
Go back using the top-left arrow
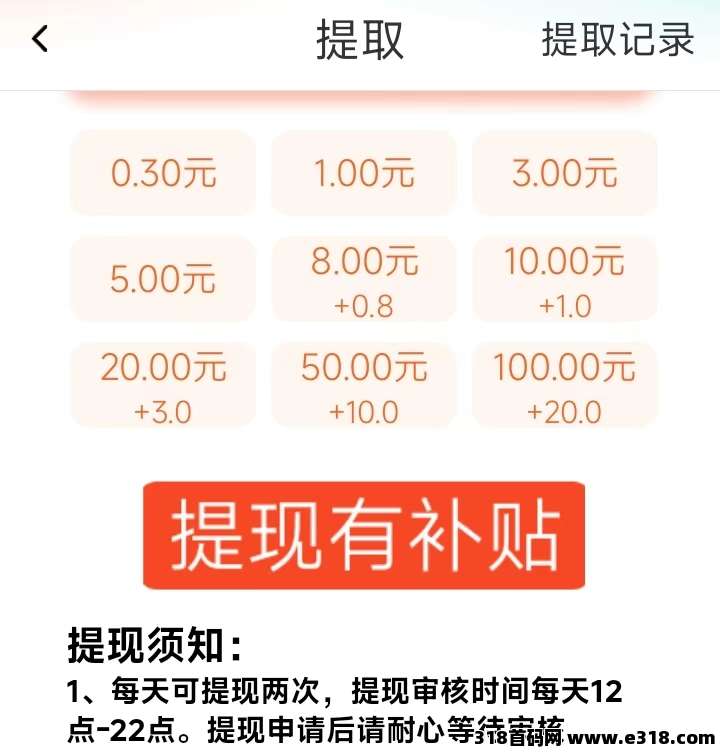40,39
